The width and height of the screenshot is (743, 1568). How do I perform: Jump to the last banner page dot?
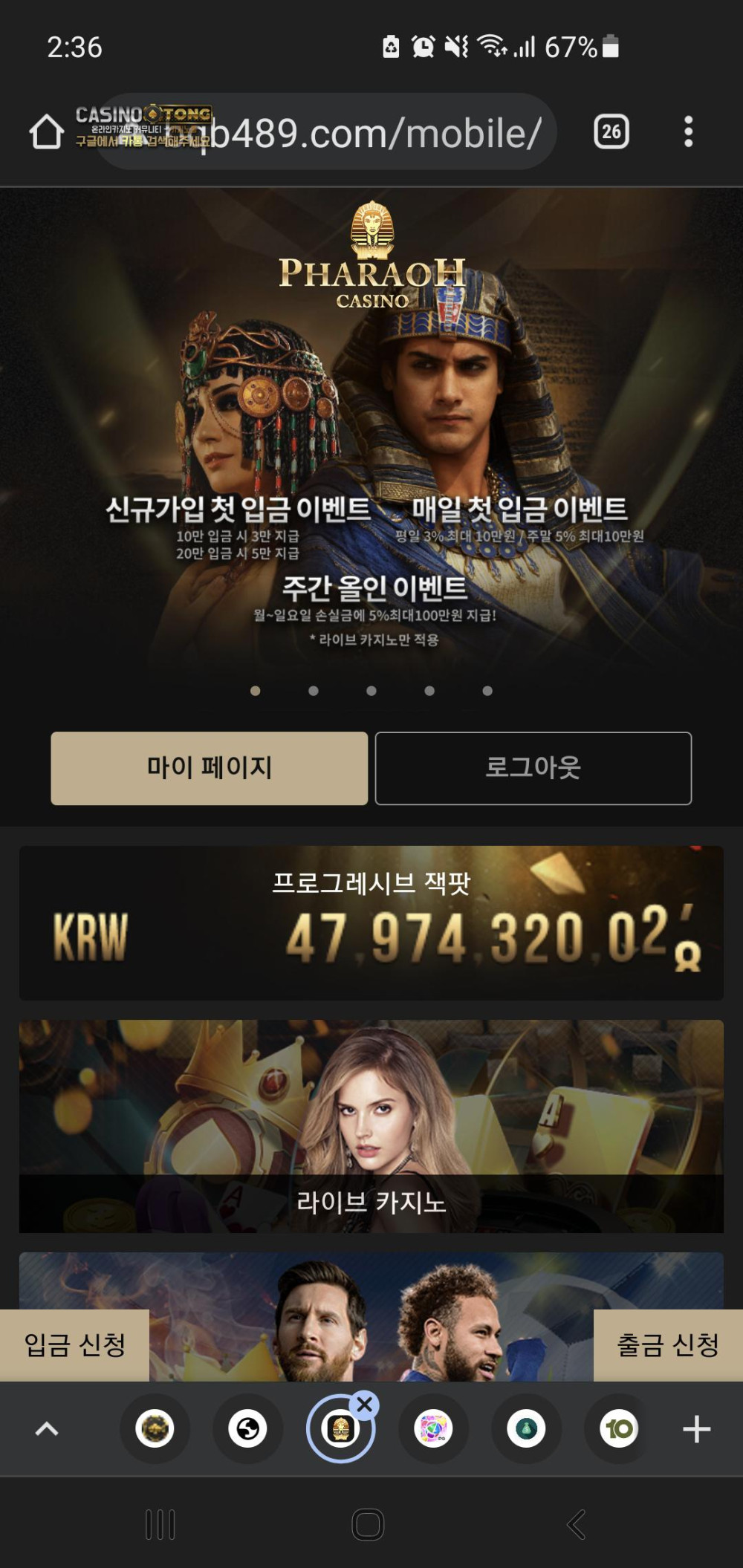coord(487,691)
